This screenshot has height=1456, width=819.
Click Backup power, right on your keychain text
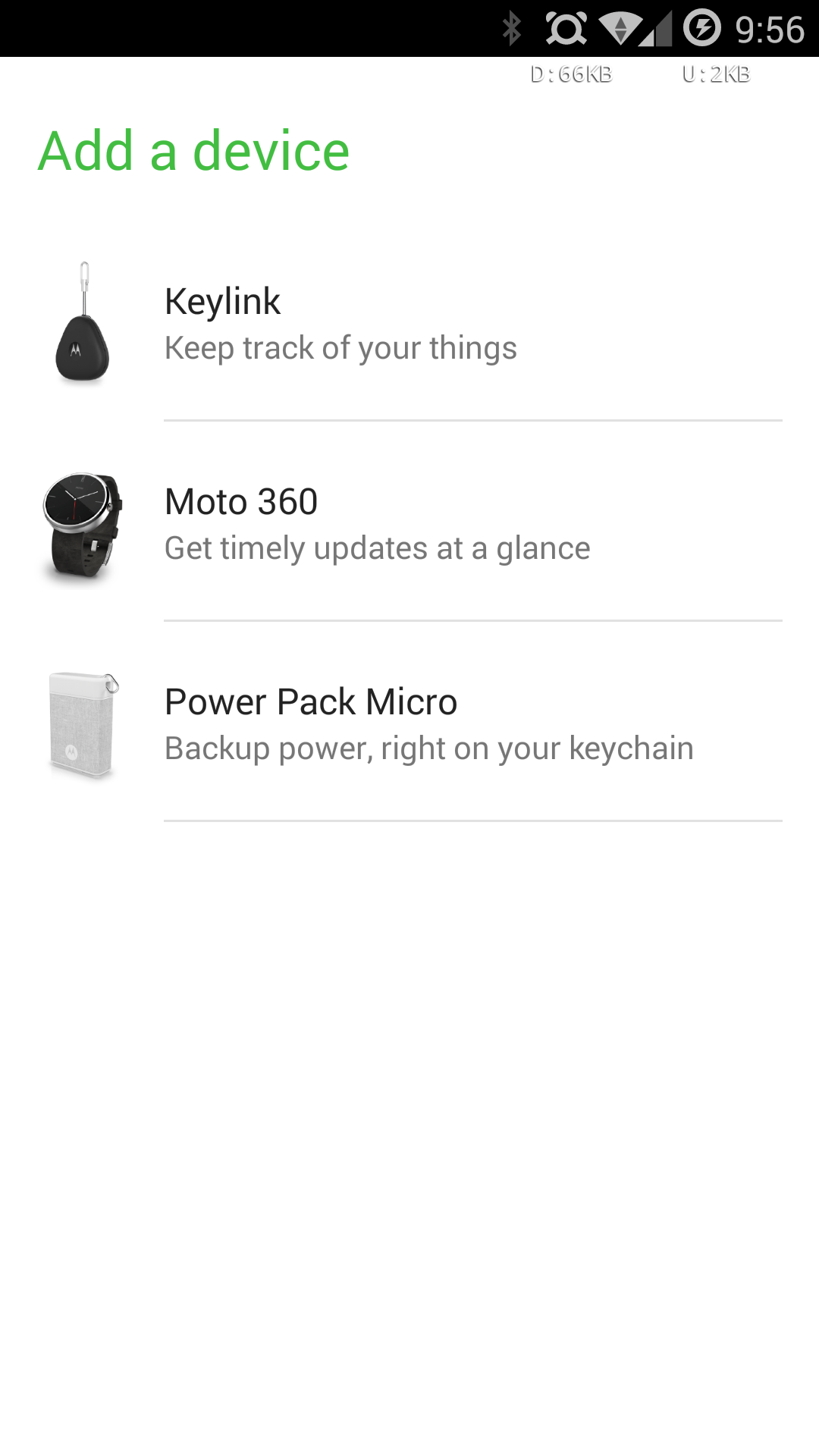[x=429, y=748]
